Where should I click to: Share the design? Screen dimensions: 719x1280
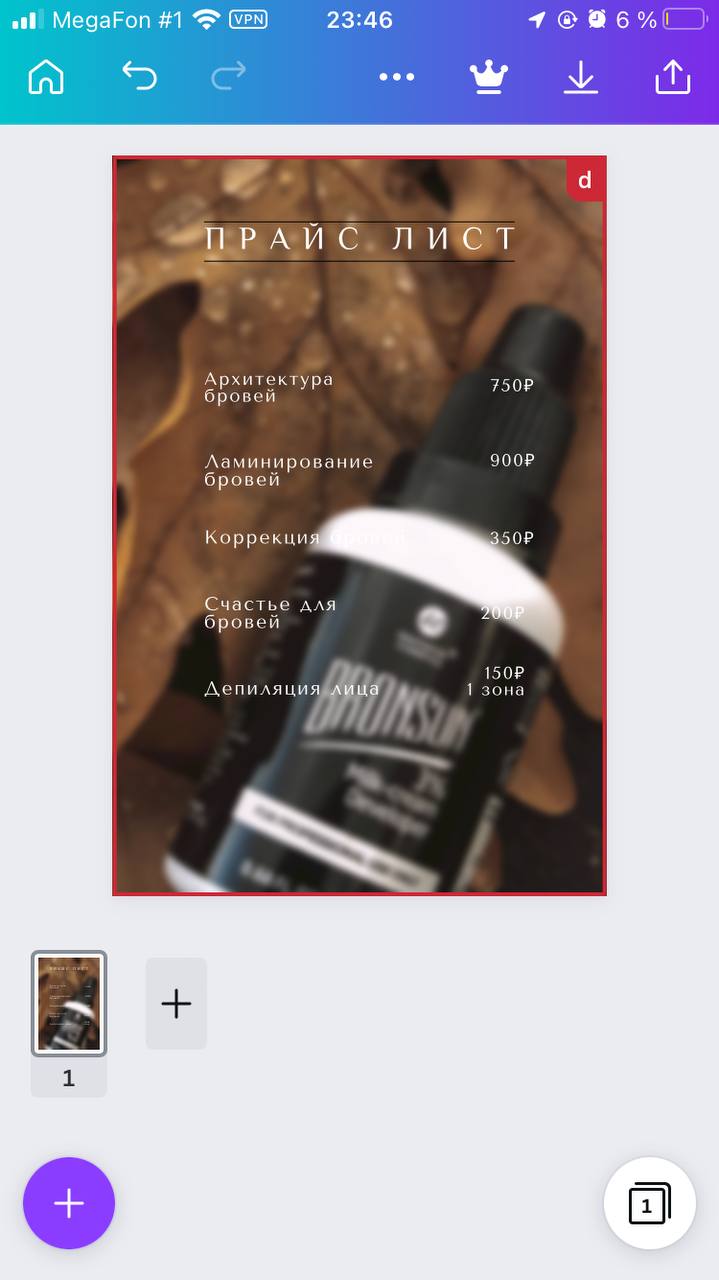(673, 77)
